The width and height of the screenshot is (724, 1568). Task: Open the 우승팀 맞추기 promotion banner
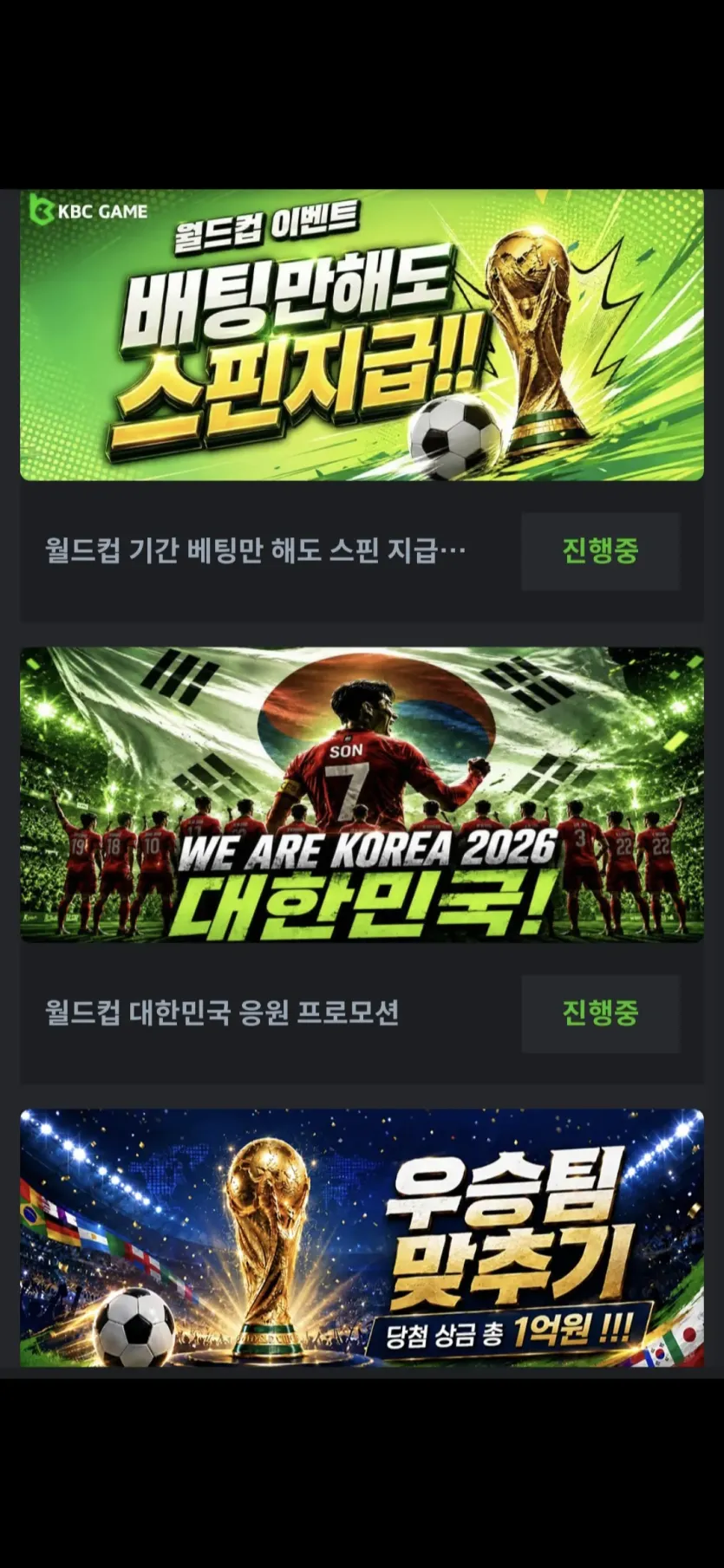click(362, 1239)
